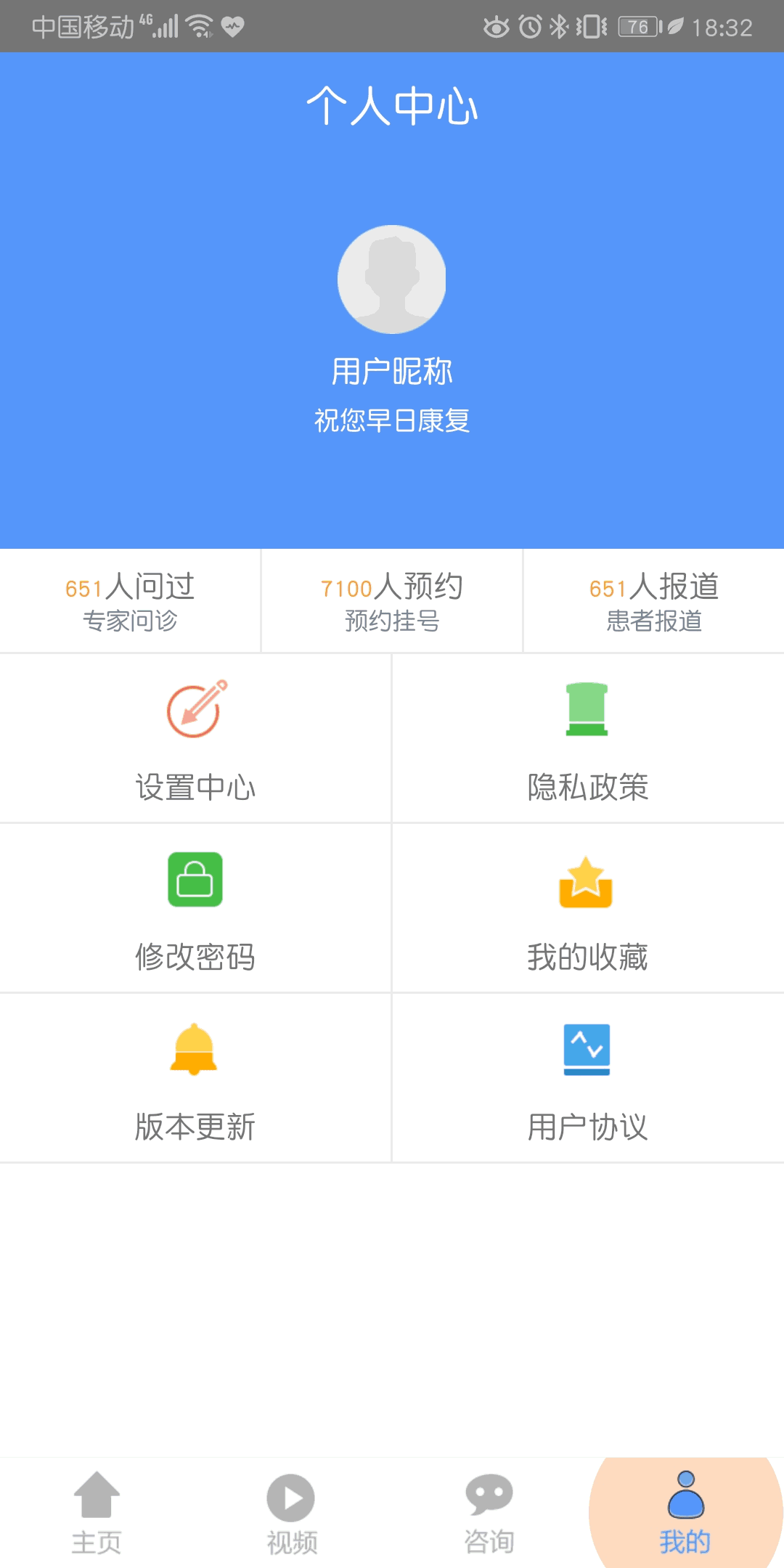The height and width of the screenshot is (1568, 784).
Task: Open 预约挂号 appointment registration
Action: [392, 601]
